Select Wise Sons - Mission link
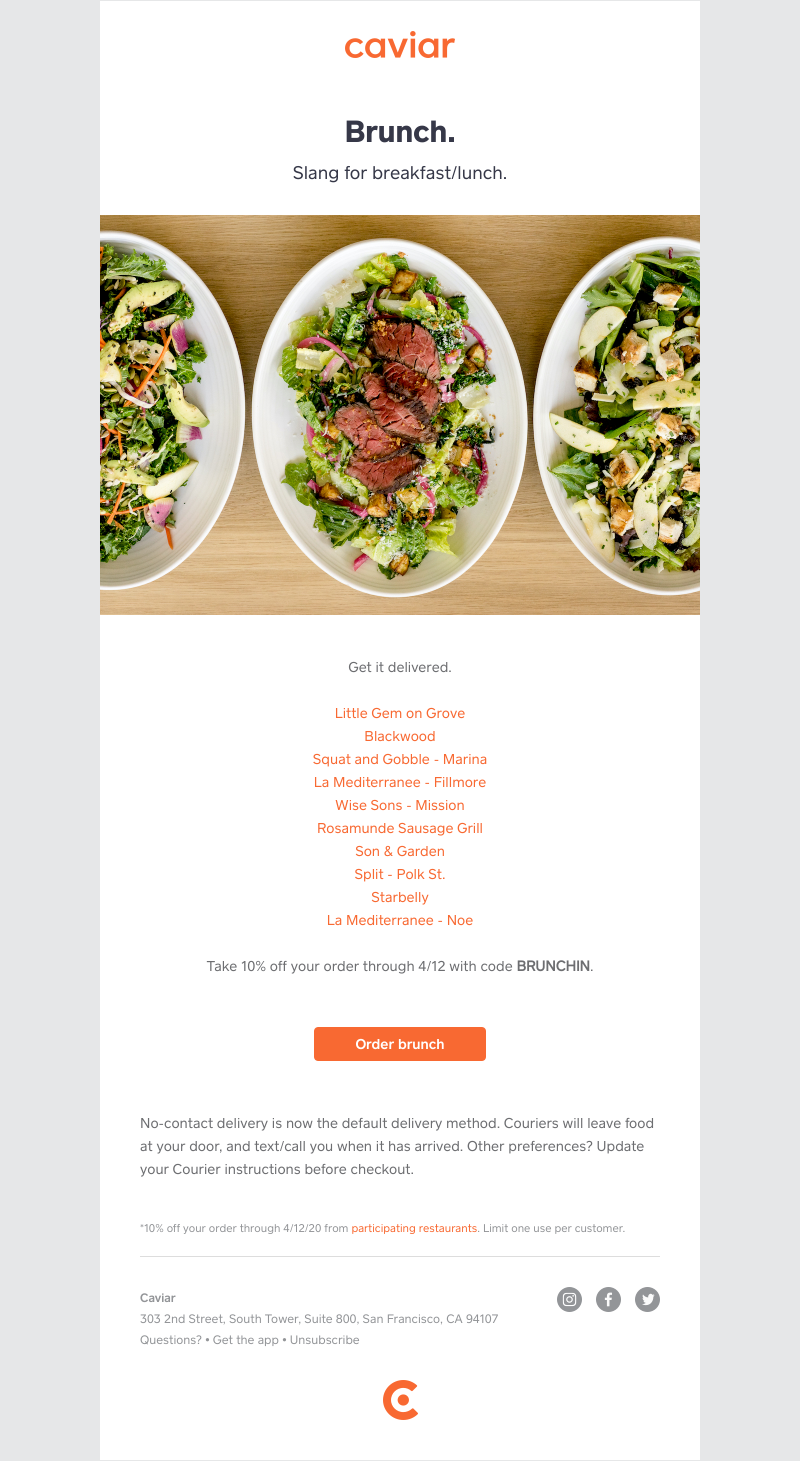Viewport: 800px width, 1479px height. click(400, 805)
